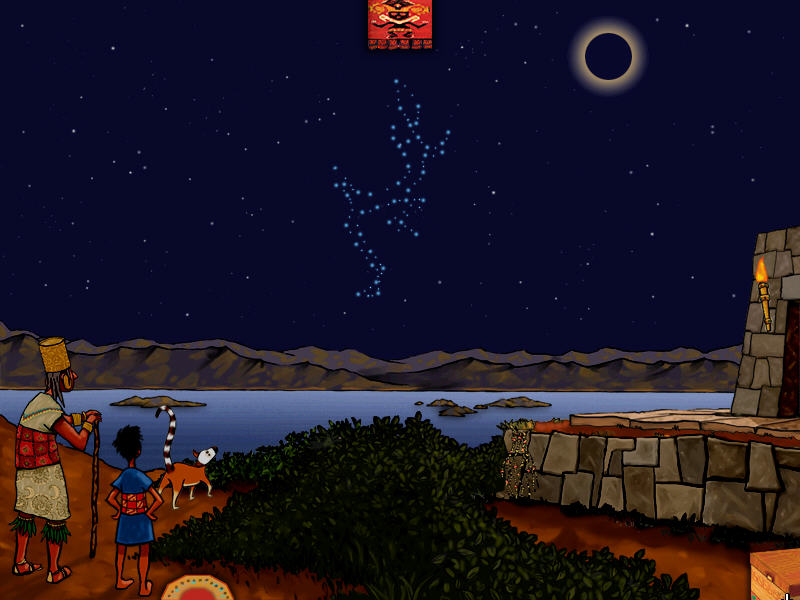Screen dimensions: 800x600
Task: Open the round woven item at bottom
Action: tap(196, 588)
